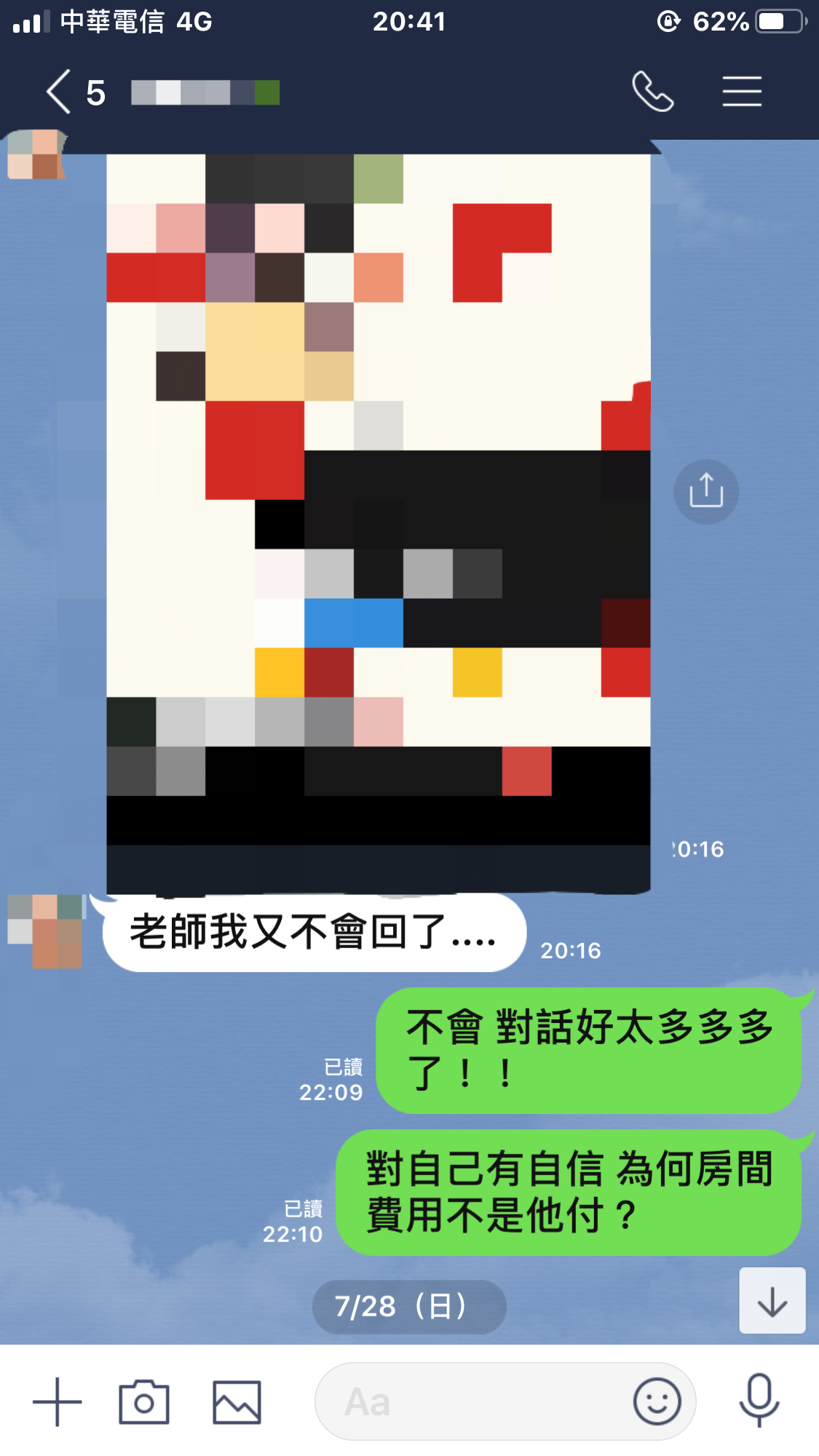Open the chat menu
The width and height of the screenshot is (819, 1456).
742,92
